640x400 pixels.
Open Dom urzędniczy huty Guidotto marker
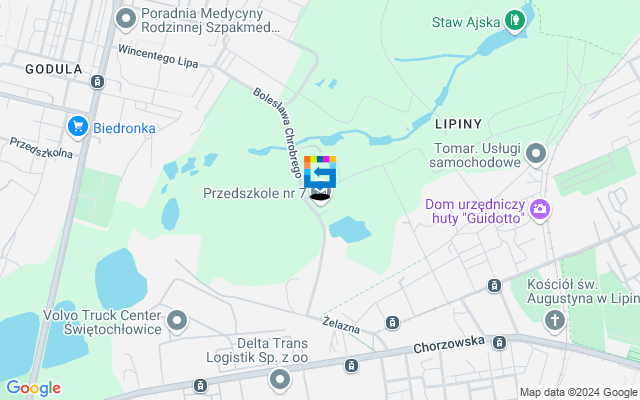click(541, 209)
